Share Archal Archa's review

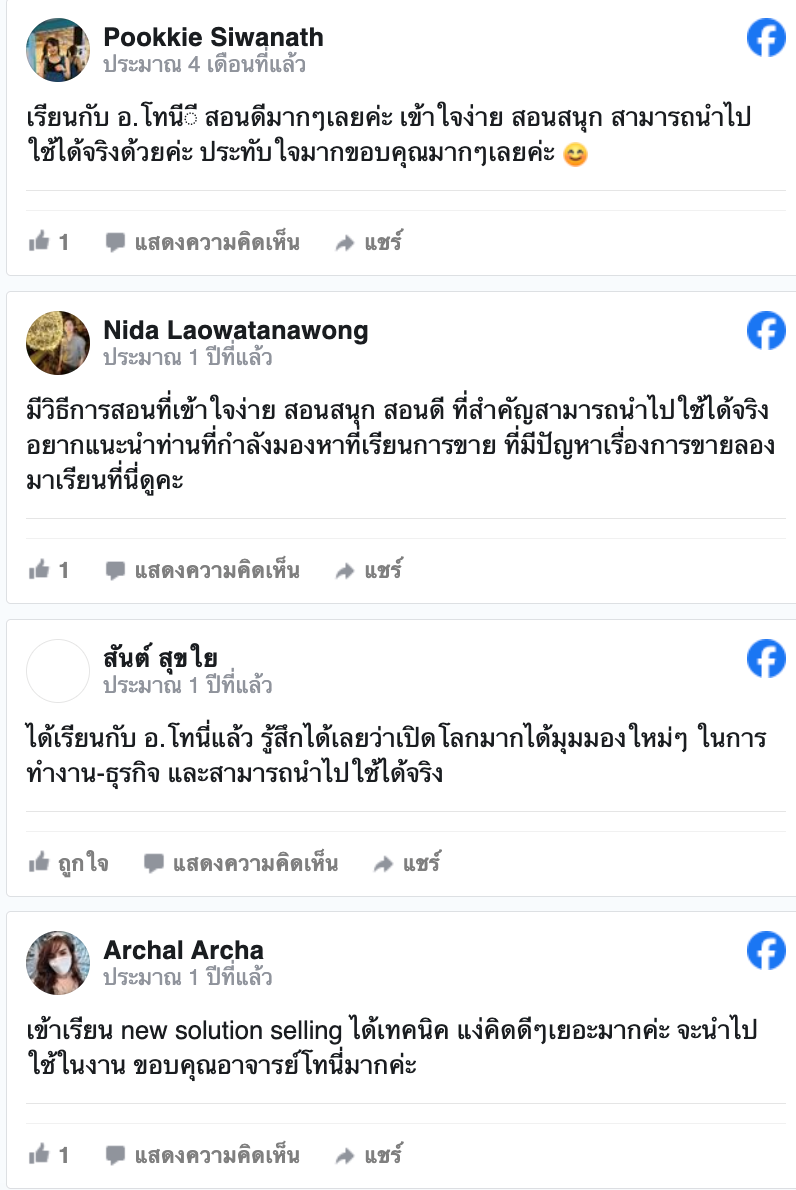[368, 1155]
